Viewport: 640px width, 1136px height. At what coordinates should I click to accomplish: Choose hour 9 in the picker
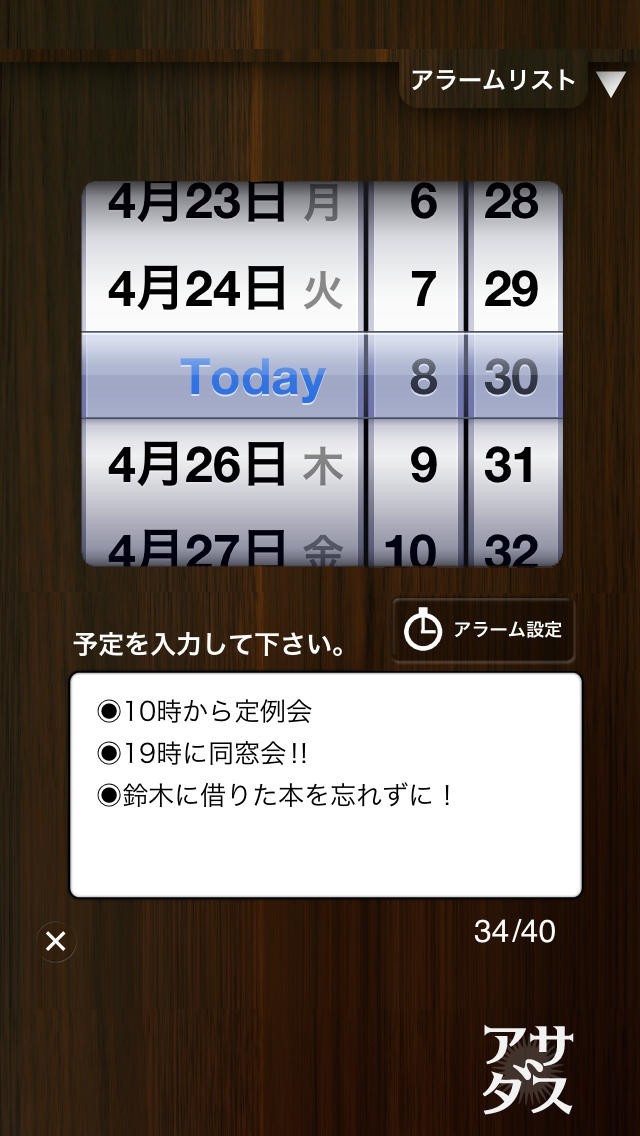pyautogui.click(x=423, y=465)
